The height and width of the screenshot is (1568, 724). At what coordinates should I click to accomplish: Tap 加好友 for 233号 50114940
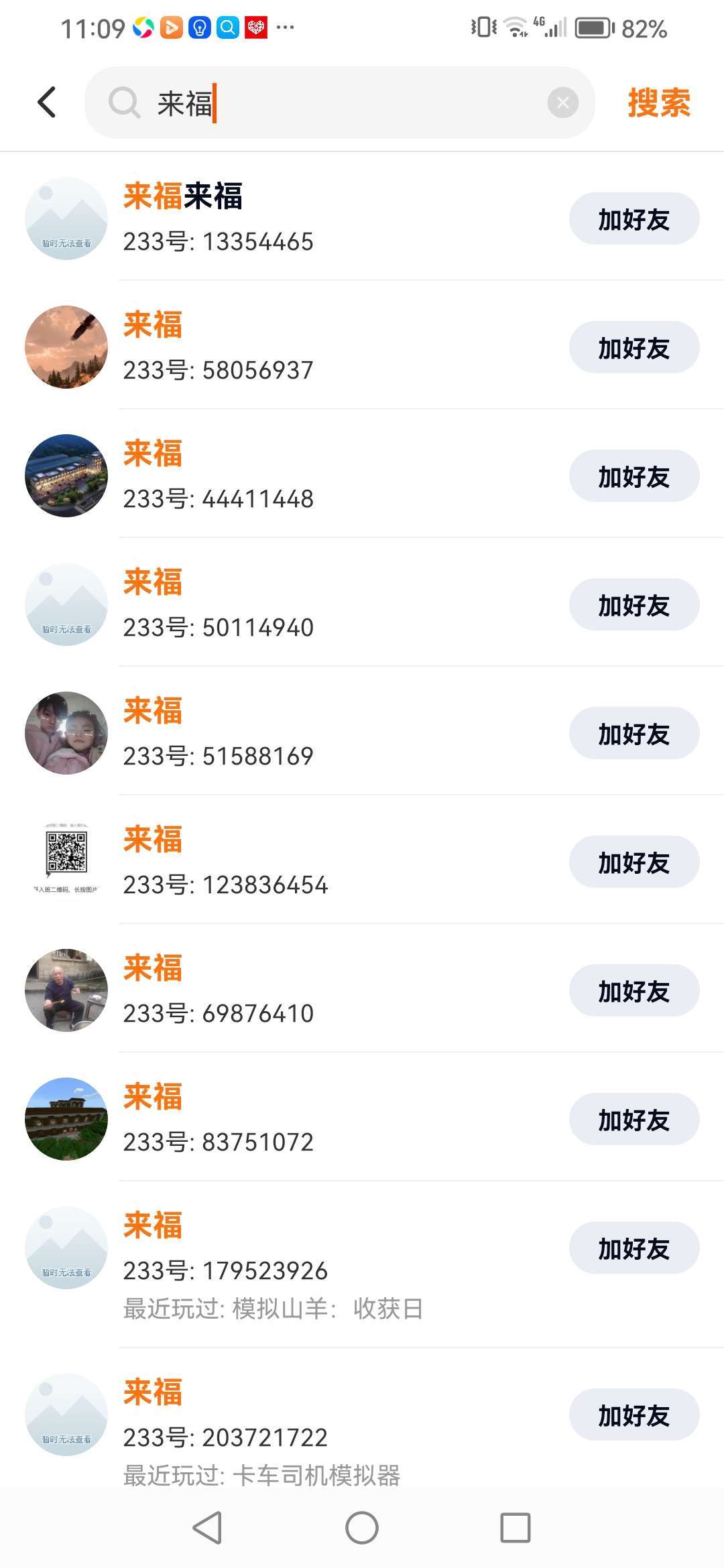click(x=633, y=605)
